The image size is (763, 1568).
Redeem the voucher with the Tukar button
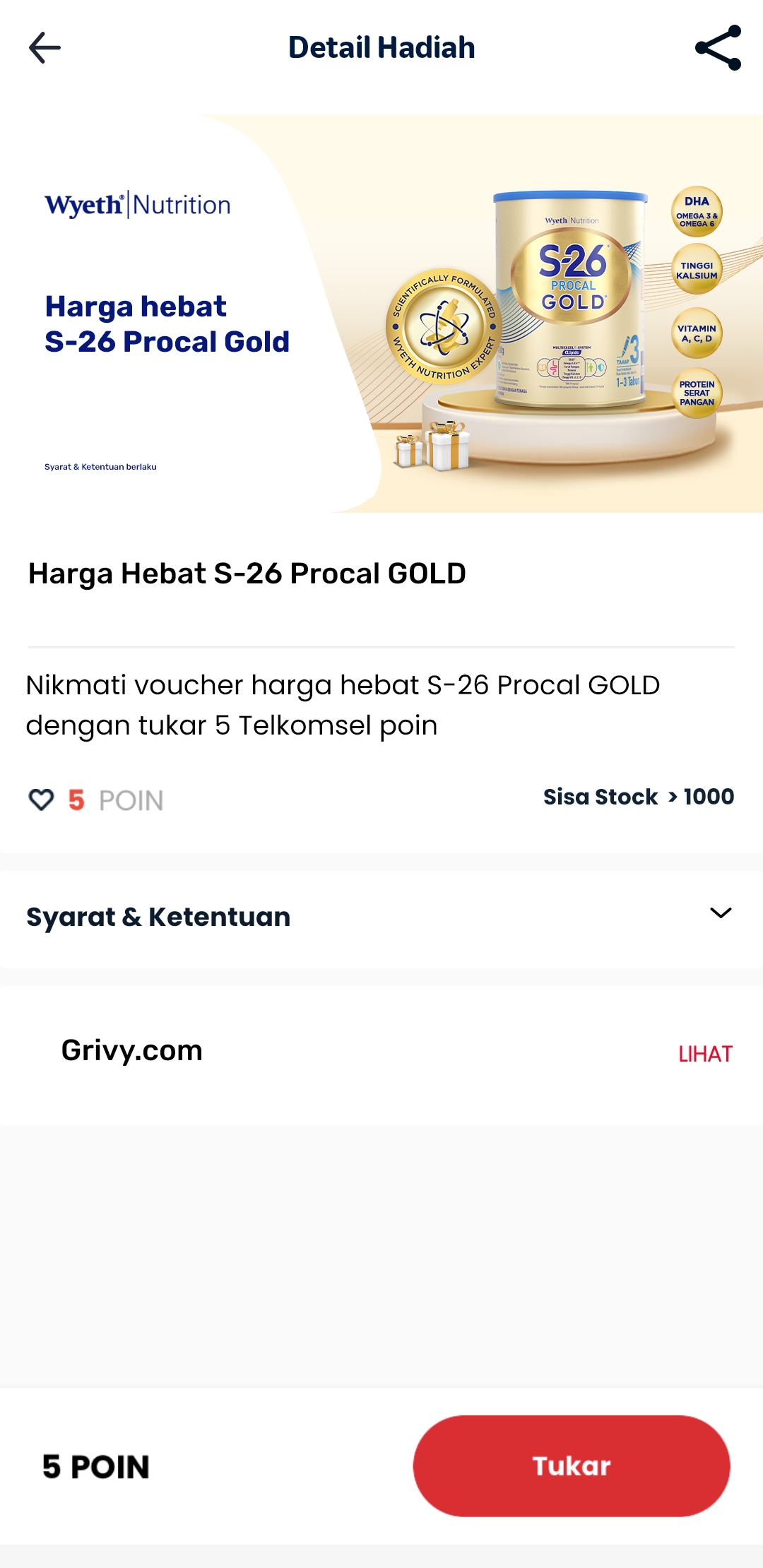pos(571,1466)
